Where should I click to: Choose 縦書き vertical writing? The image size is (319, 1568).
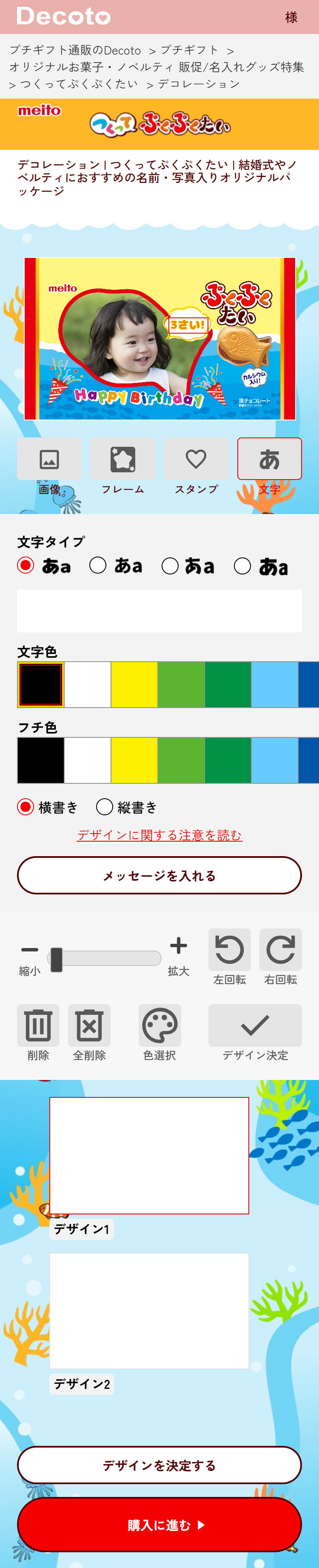click(x=105, y=807)
